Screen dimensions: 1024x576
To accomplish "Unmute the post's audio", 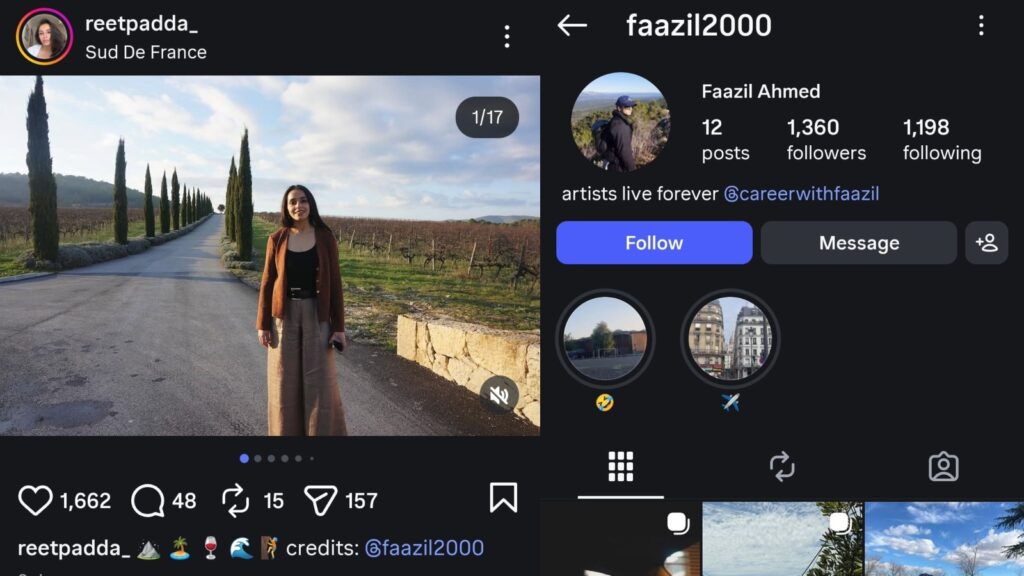I will (x=499, y=395).
